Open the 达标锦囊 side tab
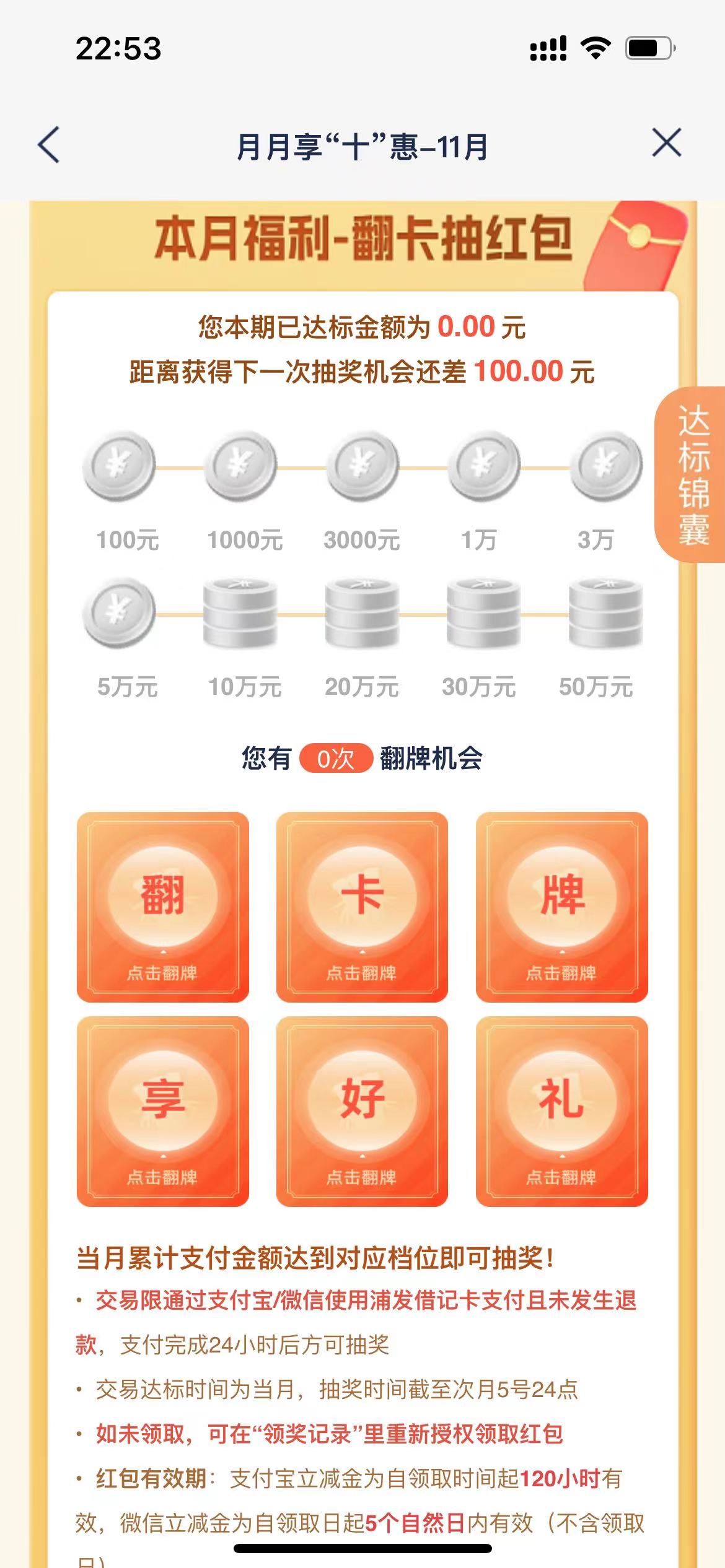 point(692,474)
